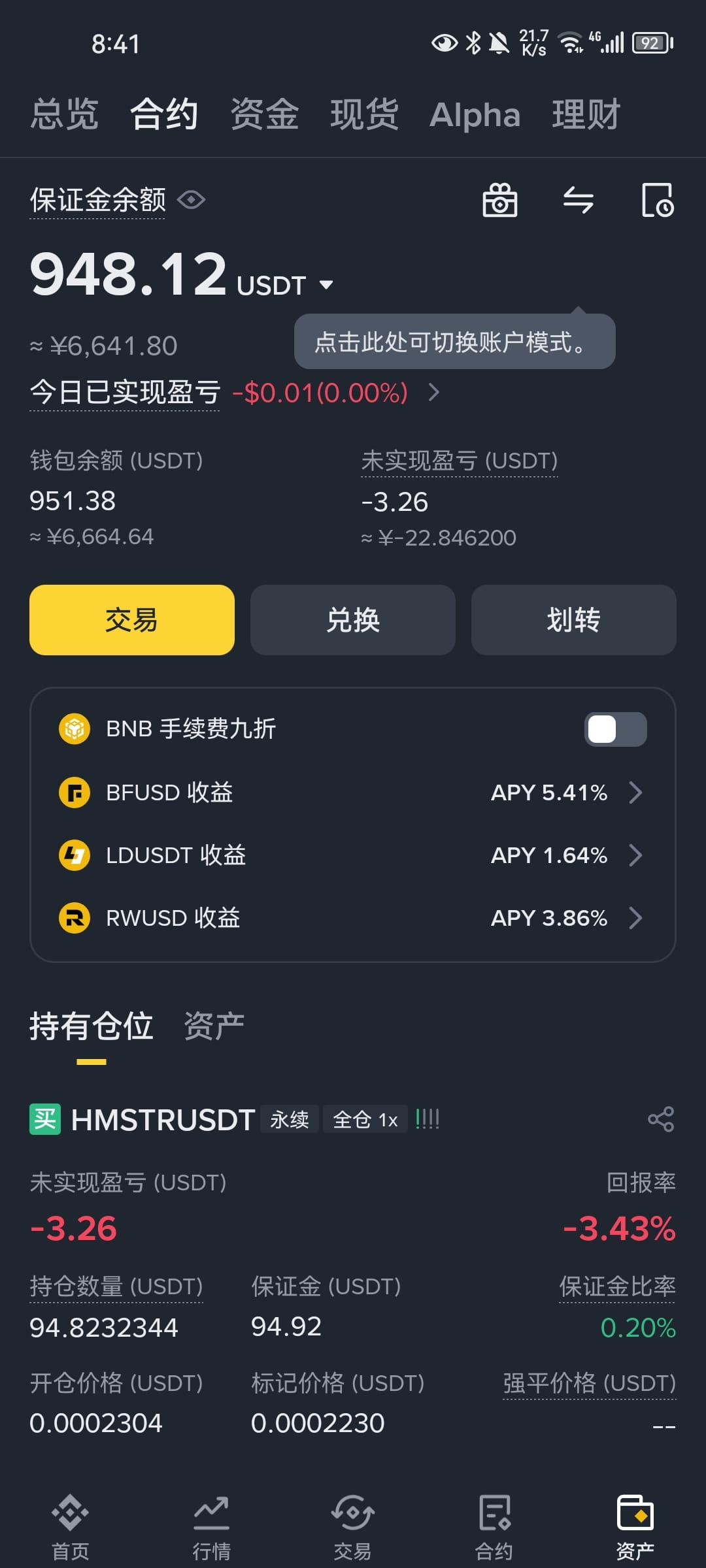Viewport: 706px width, 1568px height.
Task: Expand 今日已实现盈亏 details arrow
Action: 433,393
